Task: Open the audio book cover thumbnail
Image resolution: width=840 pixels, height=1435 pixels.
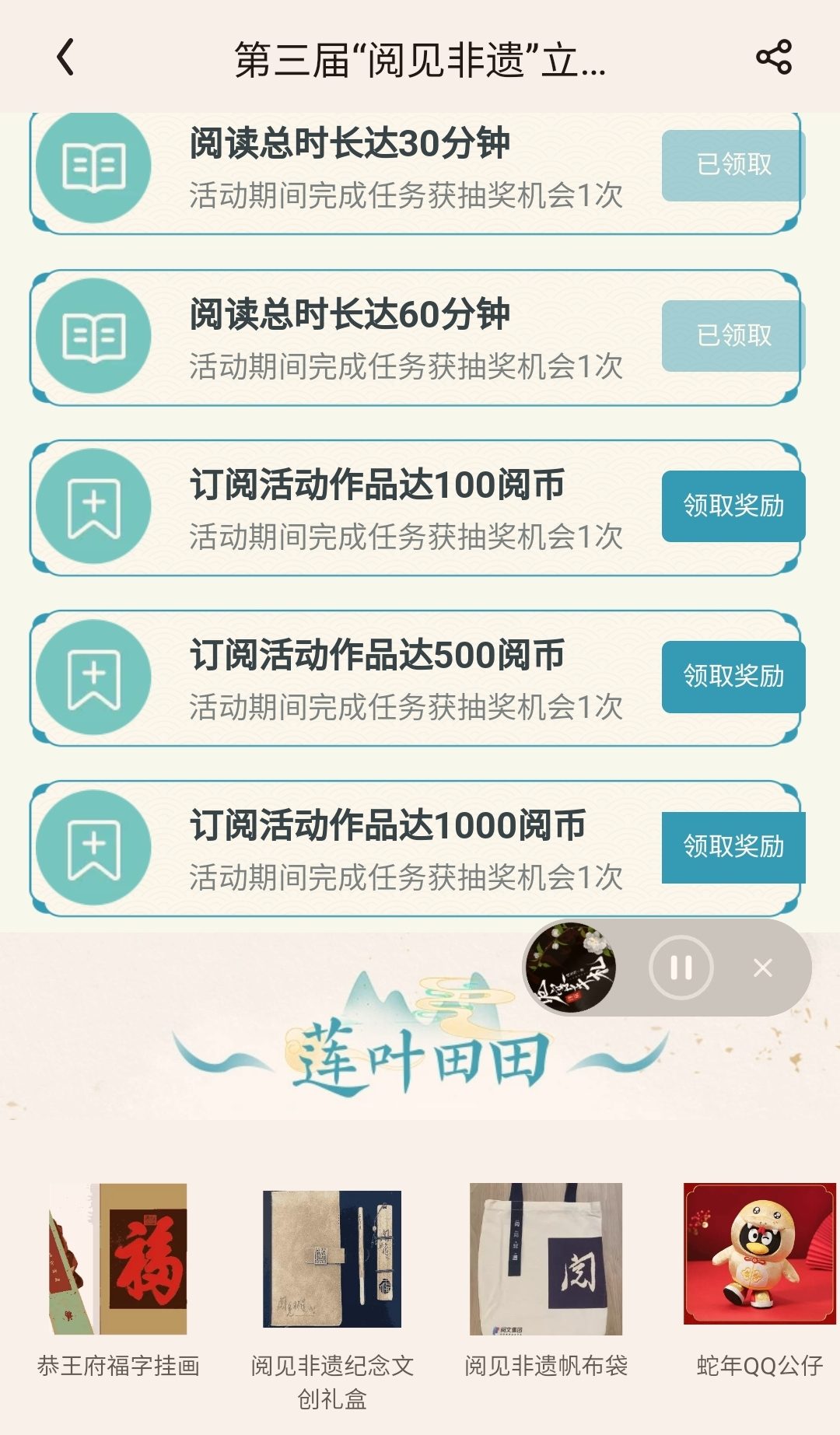Action: pos(571,968)
